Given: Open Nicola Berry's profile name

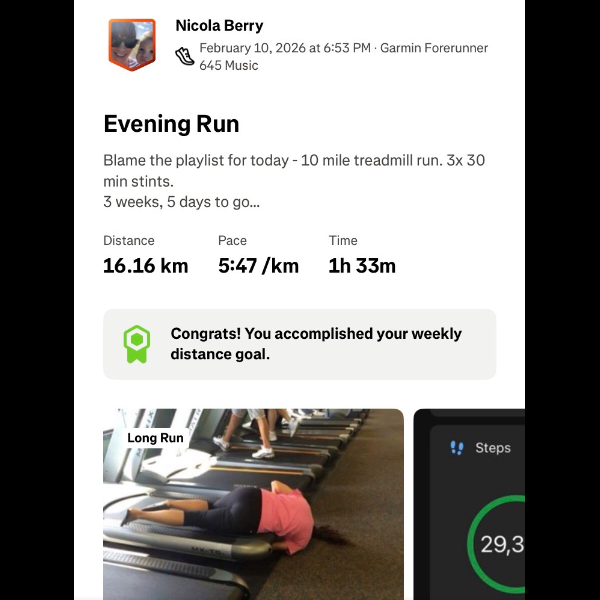Looking at the screenshot, I should (x=219, y=25).
